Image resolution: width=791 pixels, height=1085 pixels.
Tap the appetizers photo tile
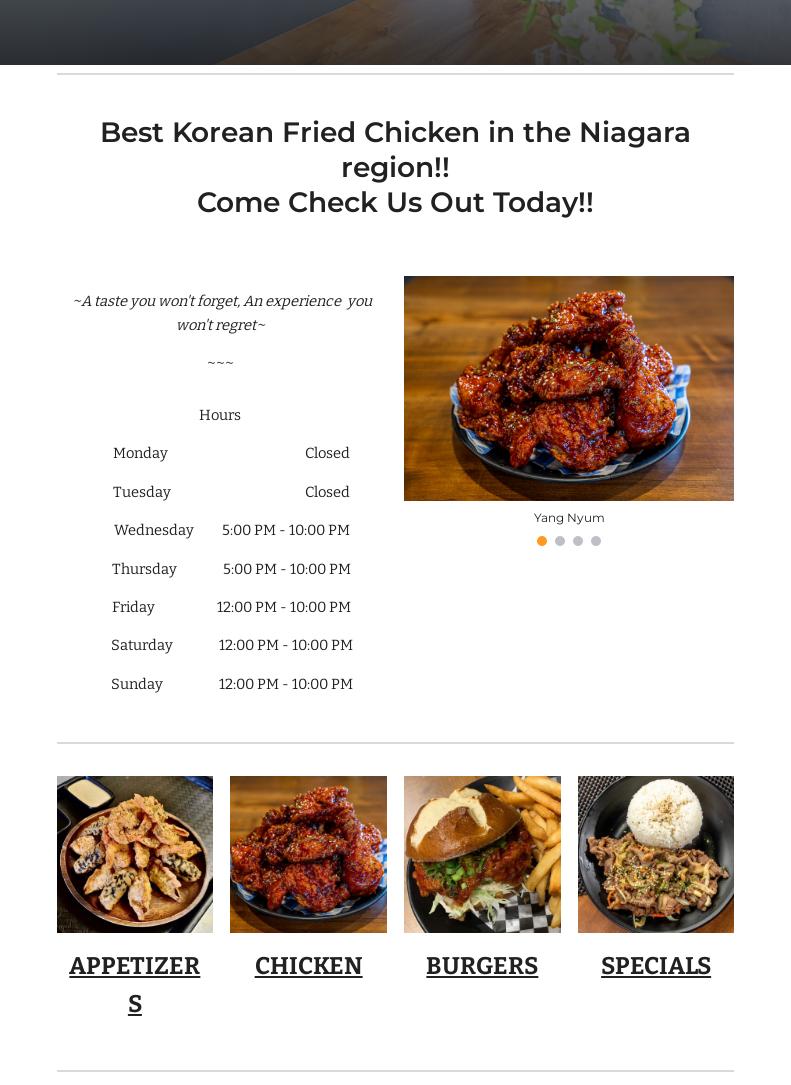tap(135, 854)
